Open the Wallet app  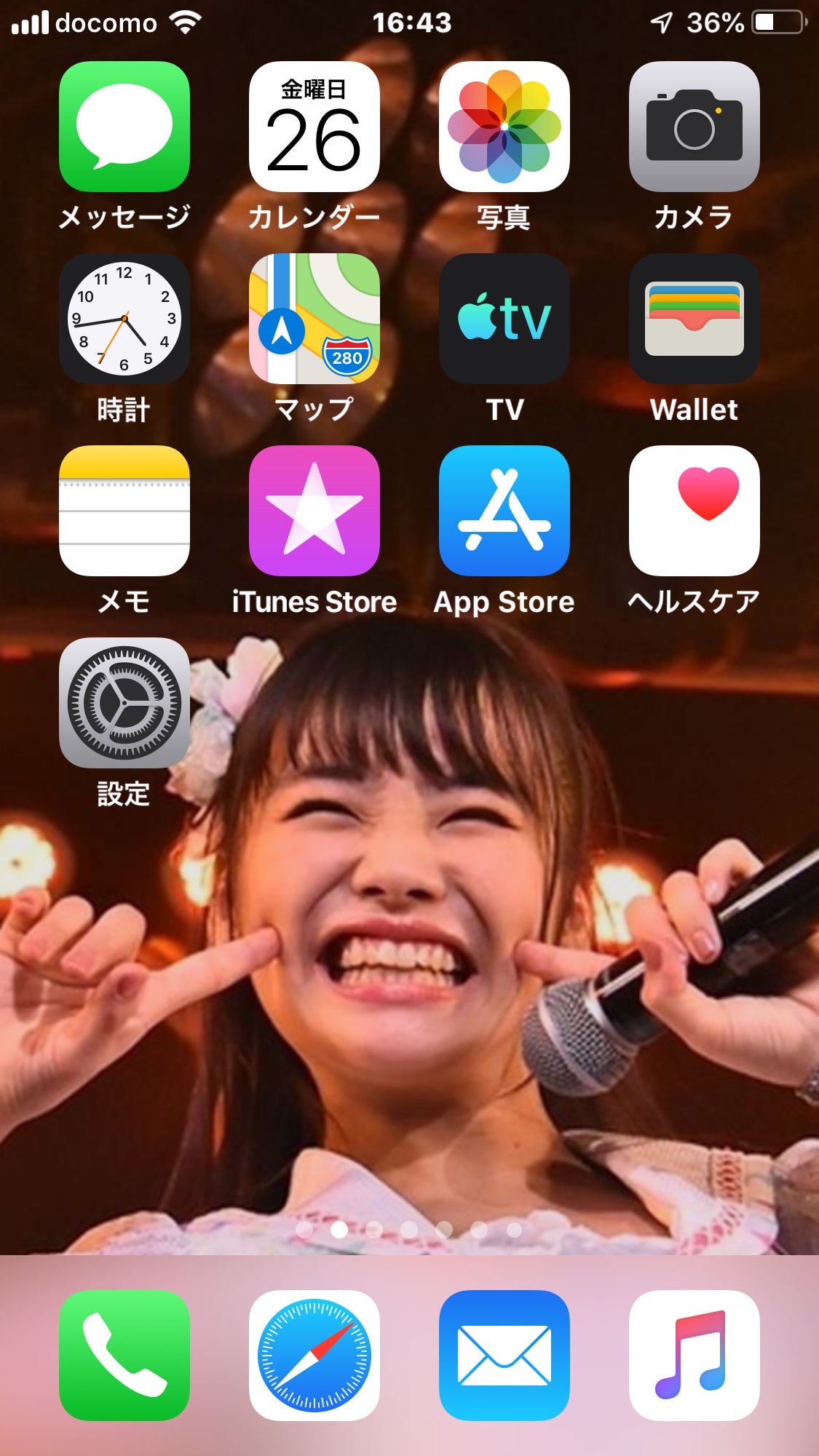(x=695, y=319)
